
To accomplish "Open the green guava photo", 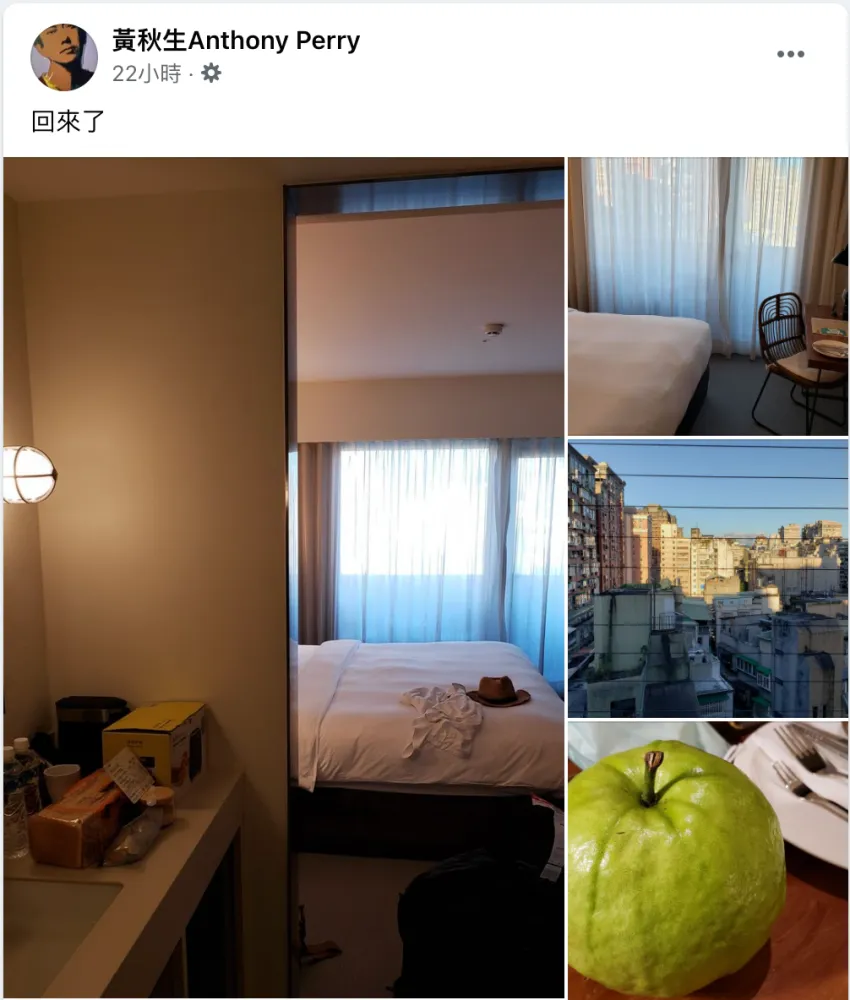I will click(708, 860).
